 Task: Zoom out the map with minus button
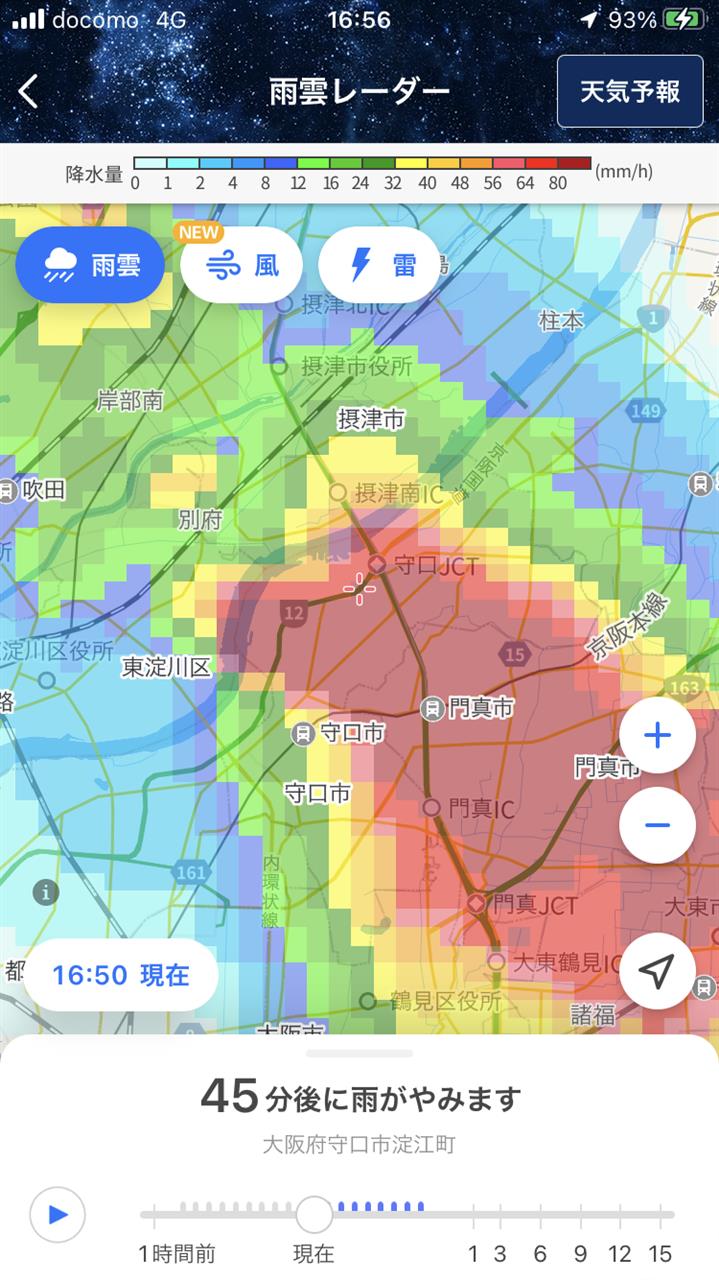[x=657, y=825]
